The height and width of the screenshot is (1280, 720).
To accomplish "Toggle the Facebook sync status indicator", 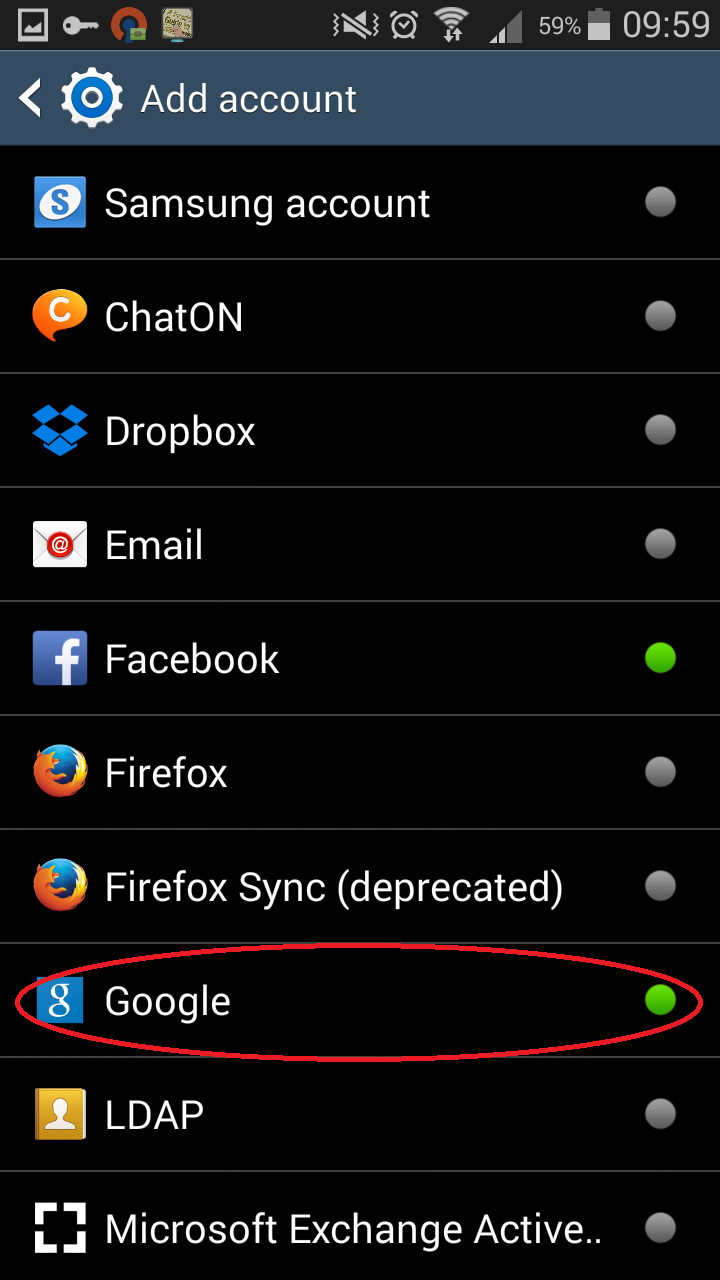I will pos(660,658).
